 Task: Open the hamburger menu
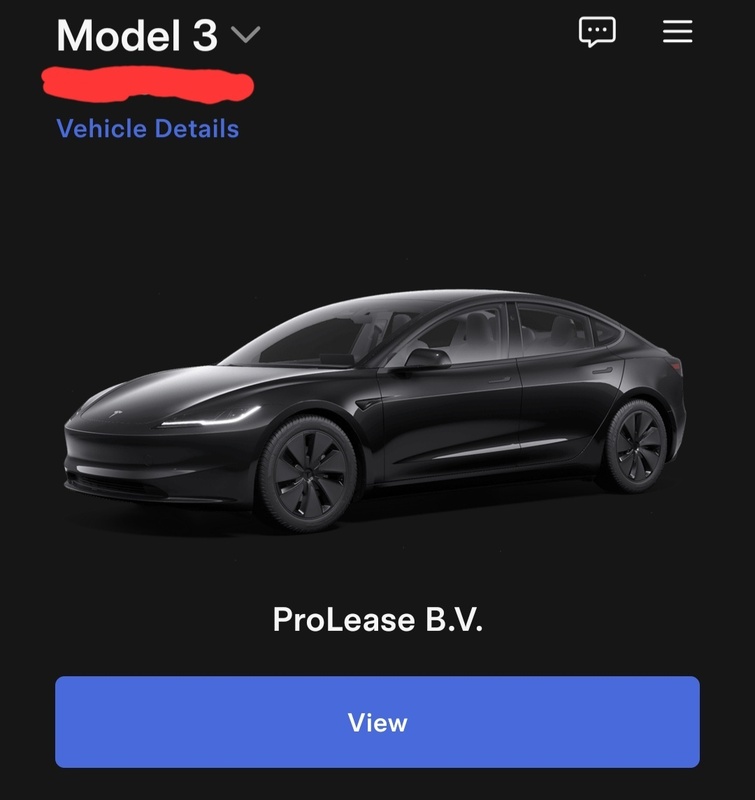[x=677, y=32]
